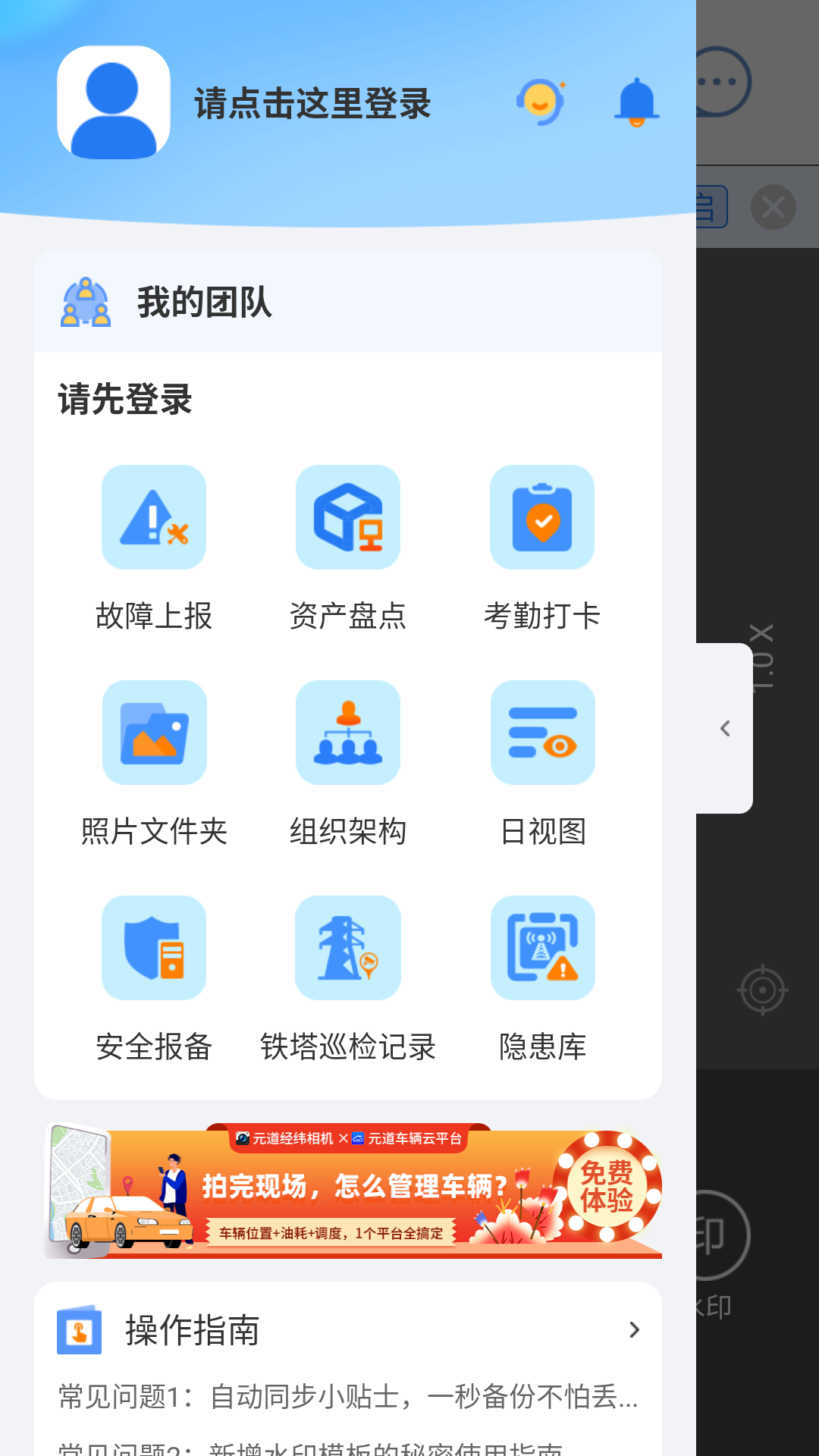The height and width of the screenshot is (1456, 819).
Task: Open the 日视图 daily view
Action: (542, 733)
